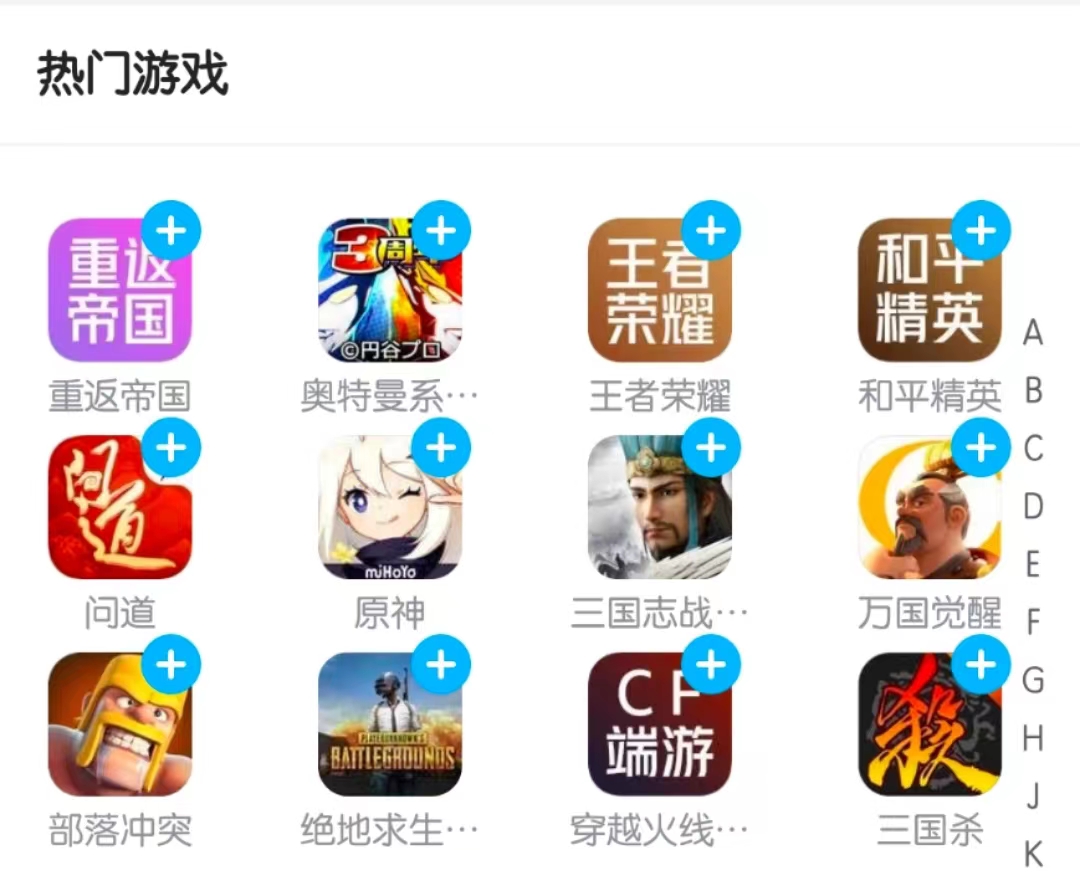
Task: Add 王者荣耀 with its plus button
Action: pyautogui.click(x=711, y=231)
